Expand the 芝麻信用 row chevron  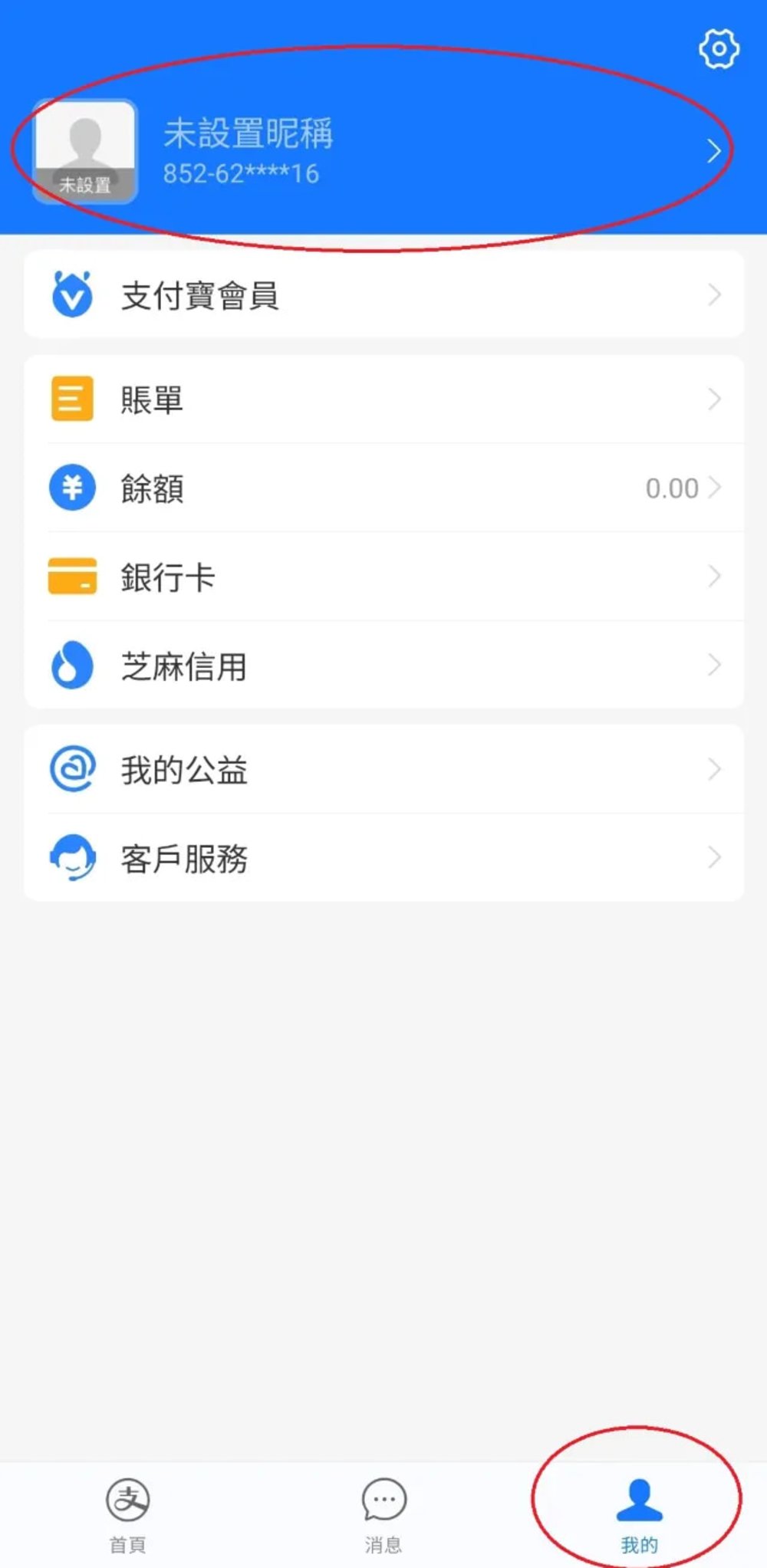pos(714,666)
